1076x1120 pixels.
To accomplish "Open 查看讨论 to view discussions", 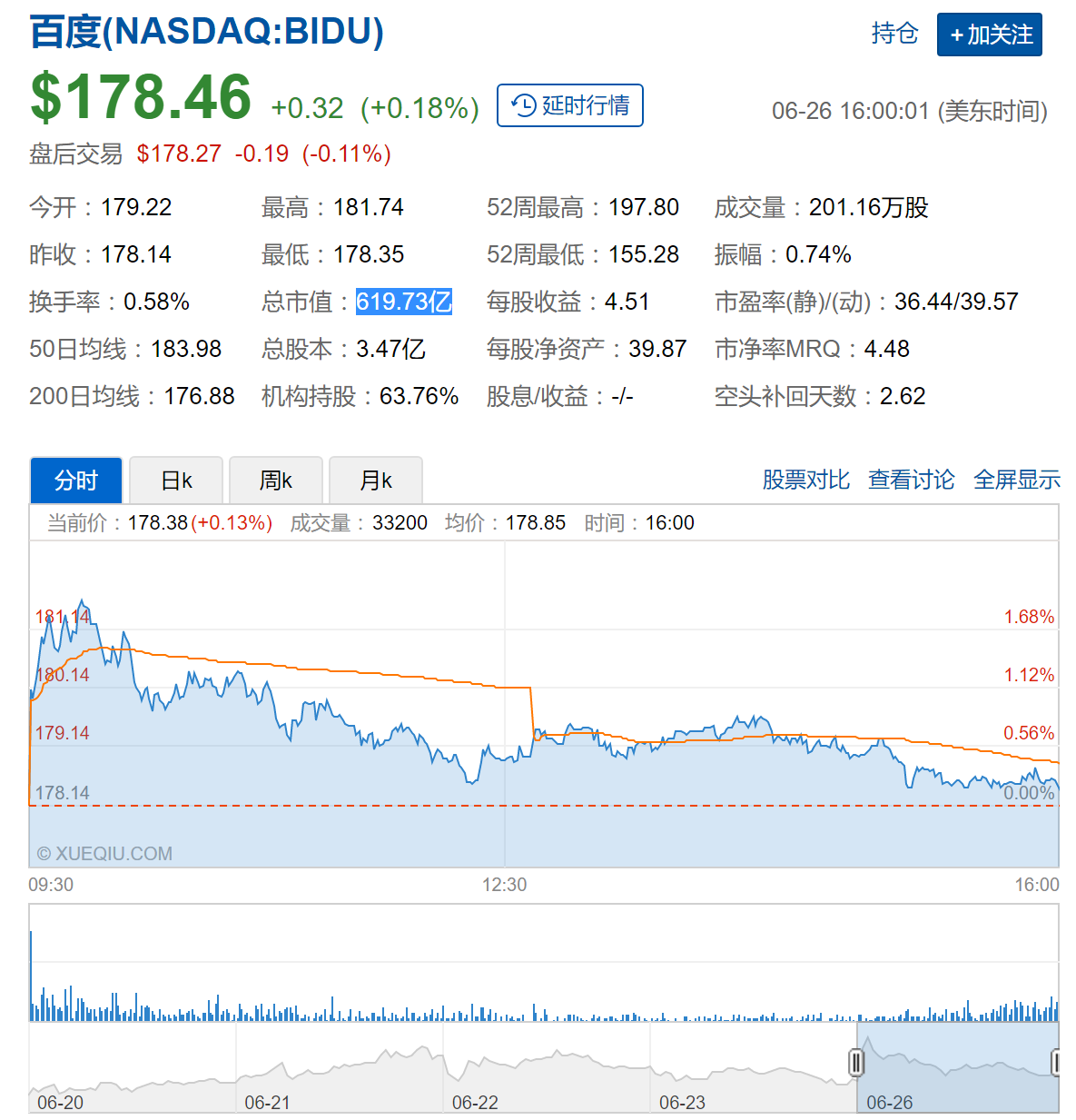I will coord(911,481).
